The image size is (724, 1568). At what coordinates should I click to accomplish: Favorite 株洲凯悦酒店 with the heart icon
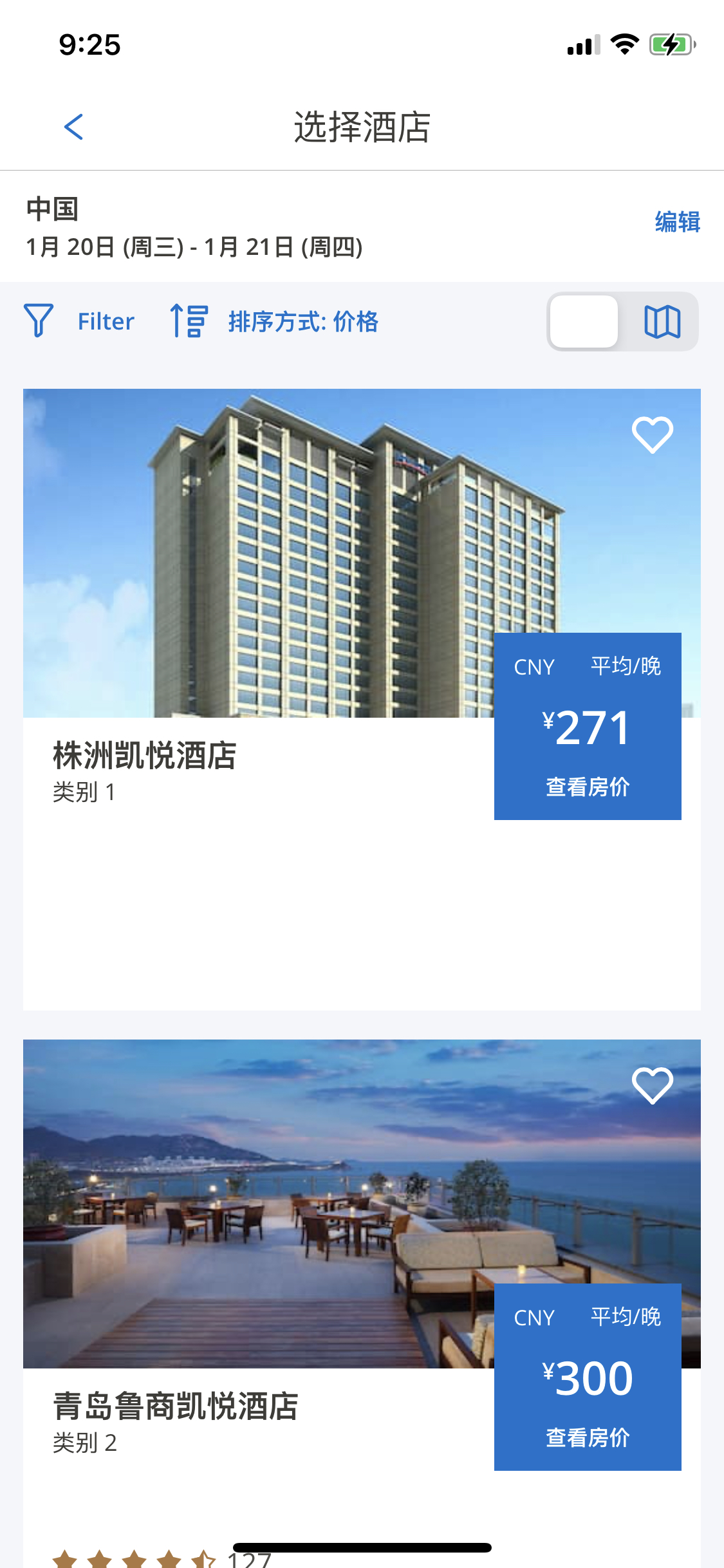pyautogui.click(x=652, y=435)
